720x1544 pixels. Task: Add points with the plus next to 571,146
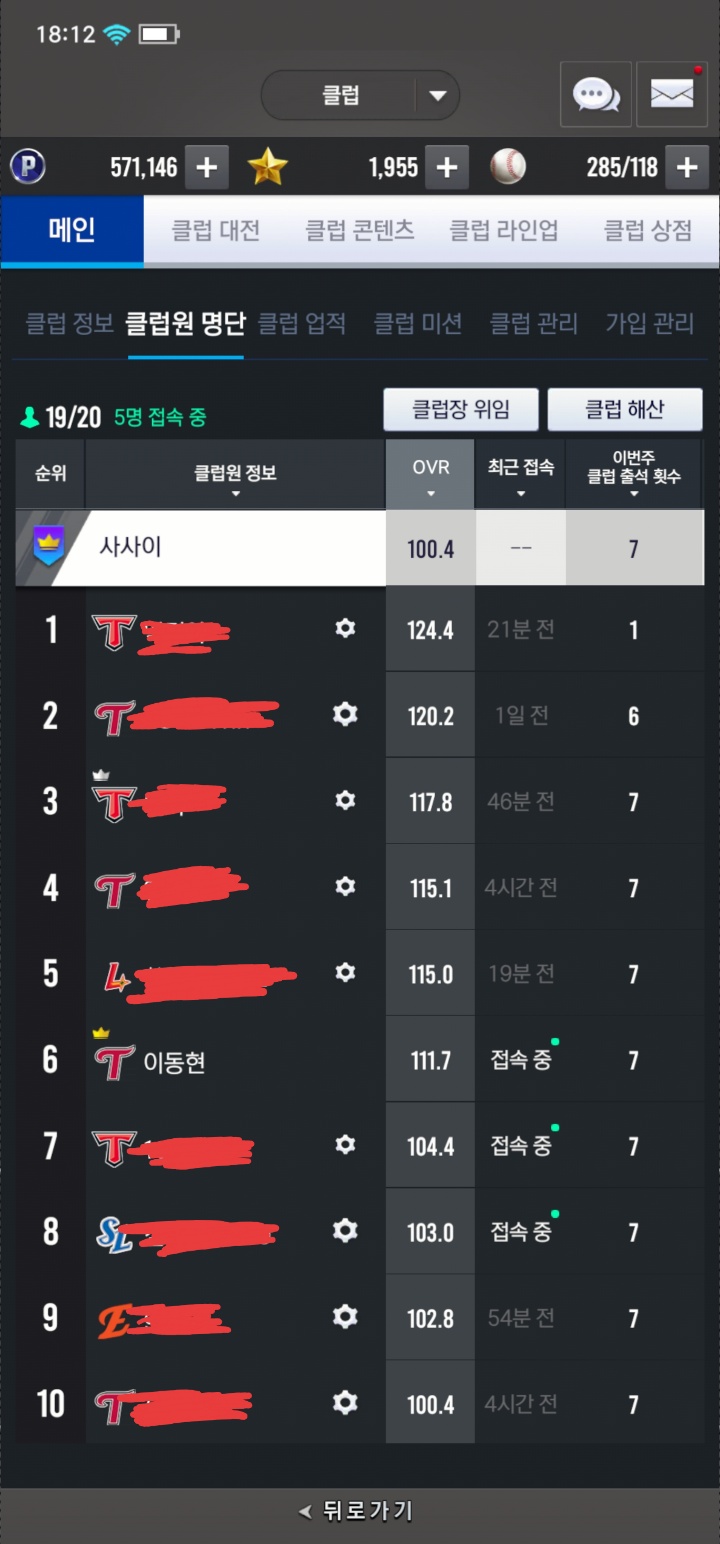[x=206, y=167]
